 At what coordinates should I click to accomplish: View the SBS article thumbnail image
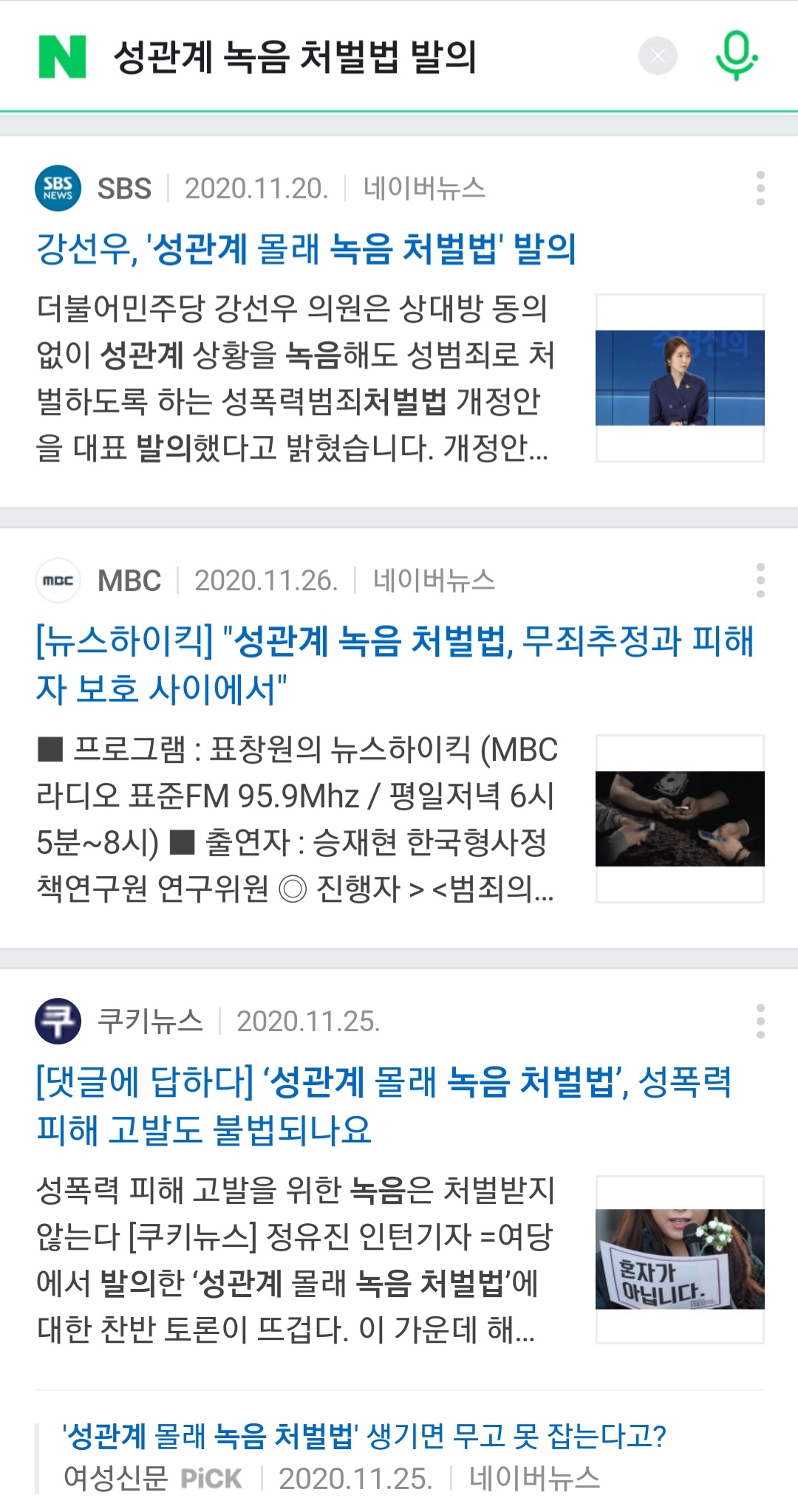680,378
